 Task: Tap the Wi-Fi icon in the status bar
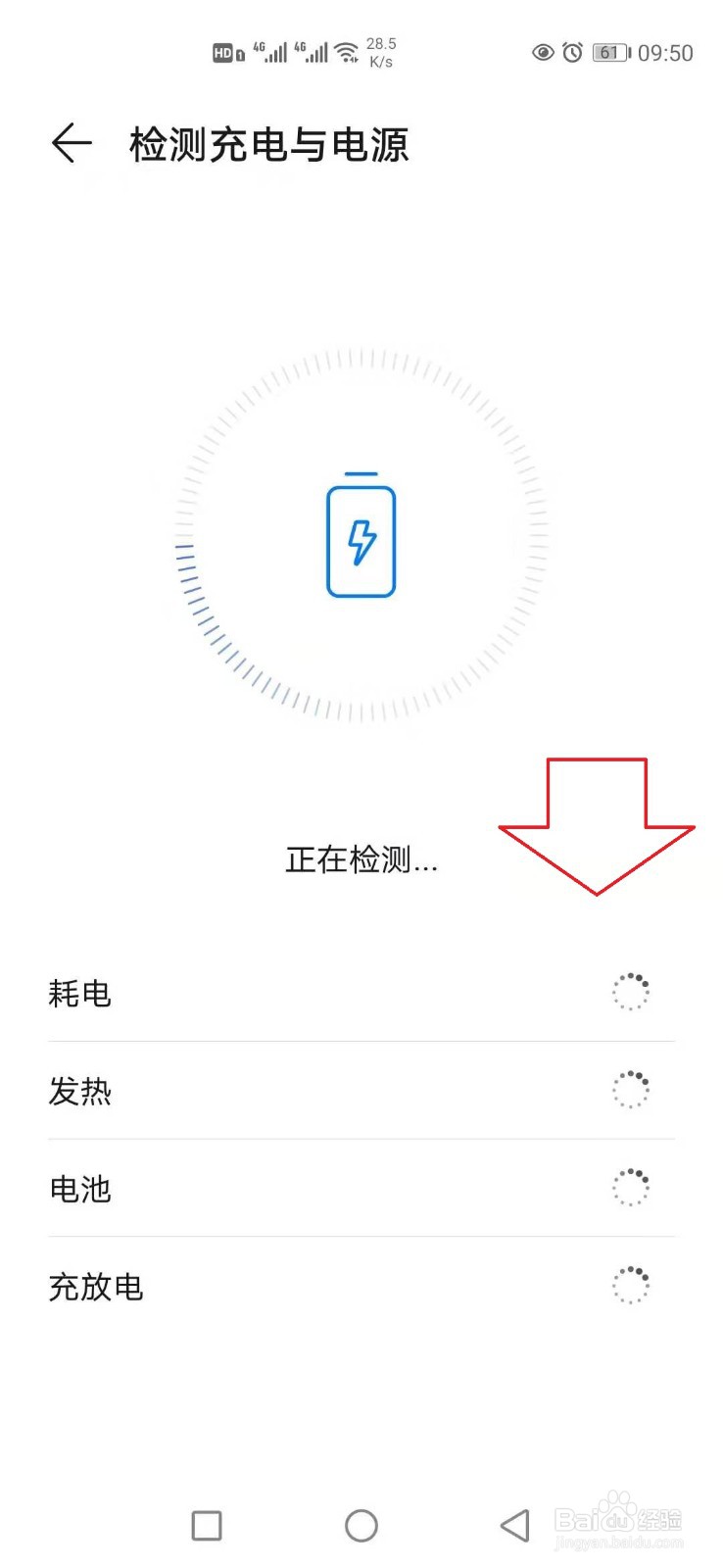(347, 51)
